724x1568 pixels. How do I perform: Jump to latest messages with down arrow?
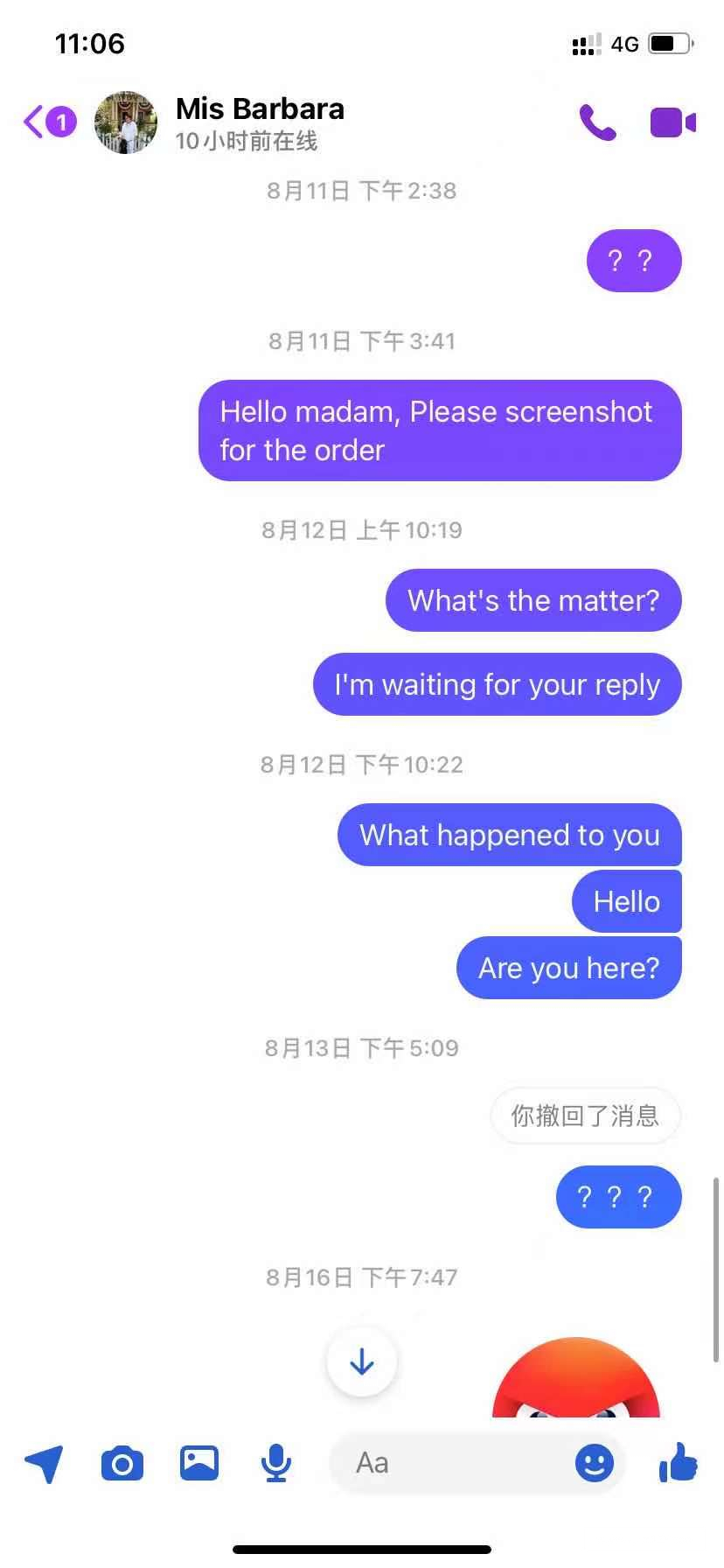[x=362, y=1361]
